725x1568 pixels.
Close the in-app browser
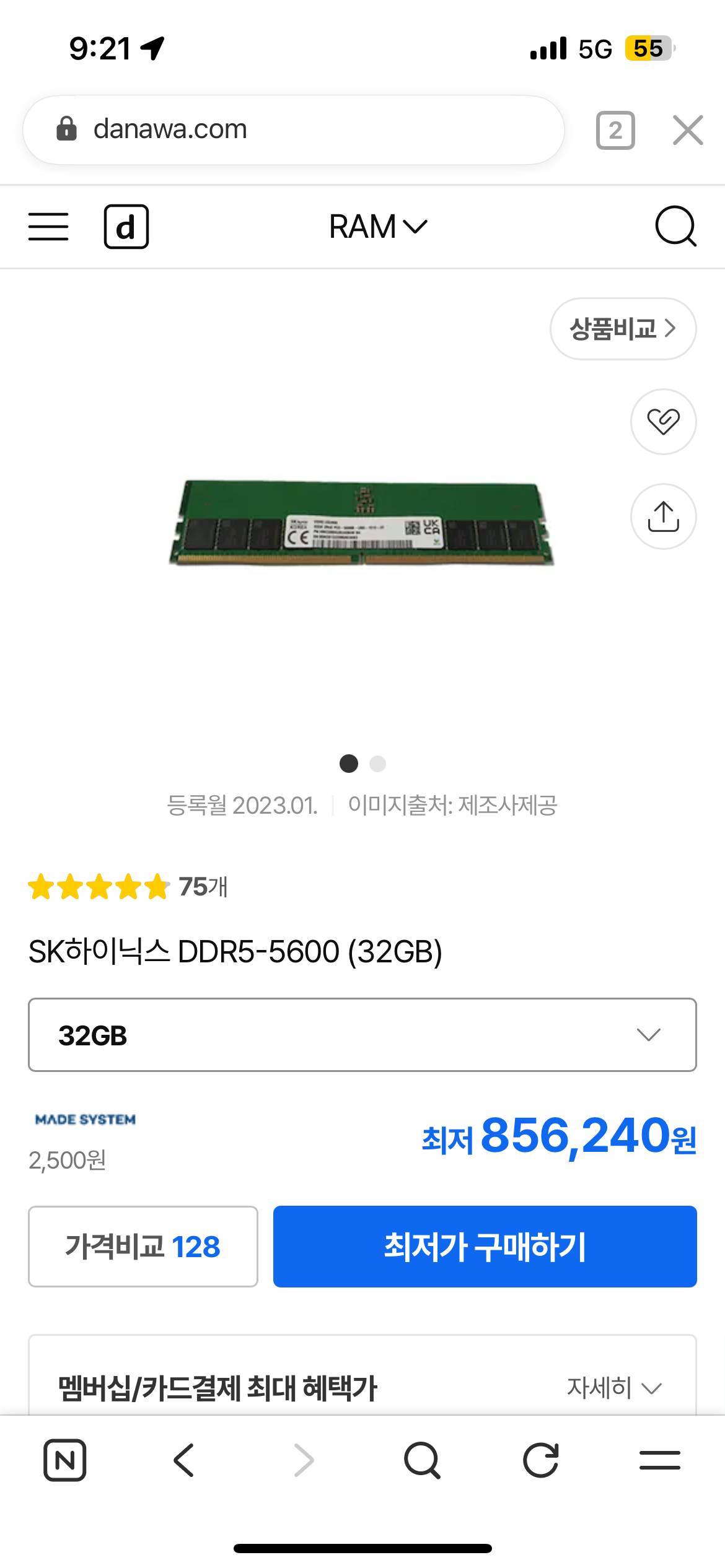(x=688, y=131)
